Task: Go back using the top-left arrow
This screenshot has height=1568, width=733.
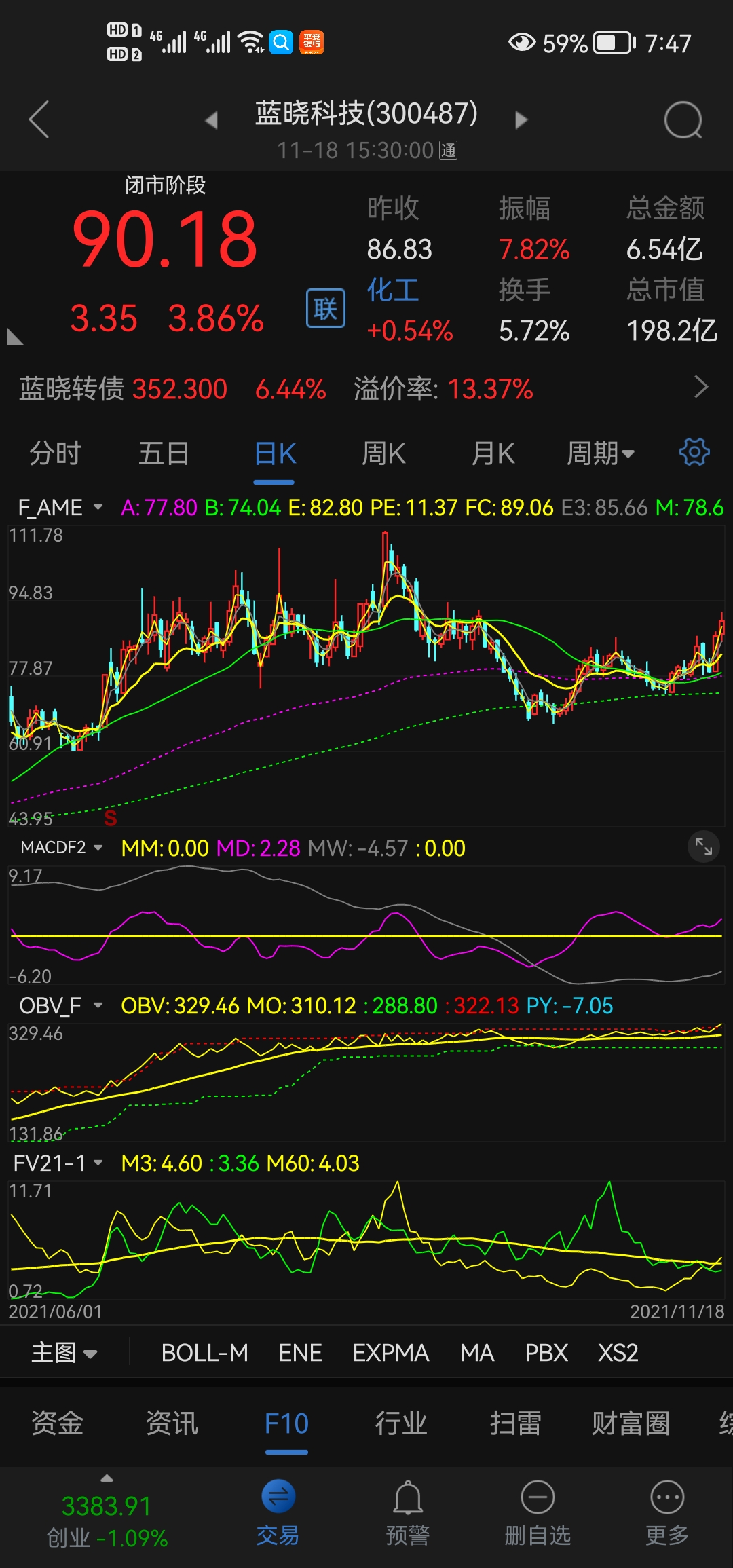Action: [x=39, y=119]
